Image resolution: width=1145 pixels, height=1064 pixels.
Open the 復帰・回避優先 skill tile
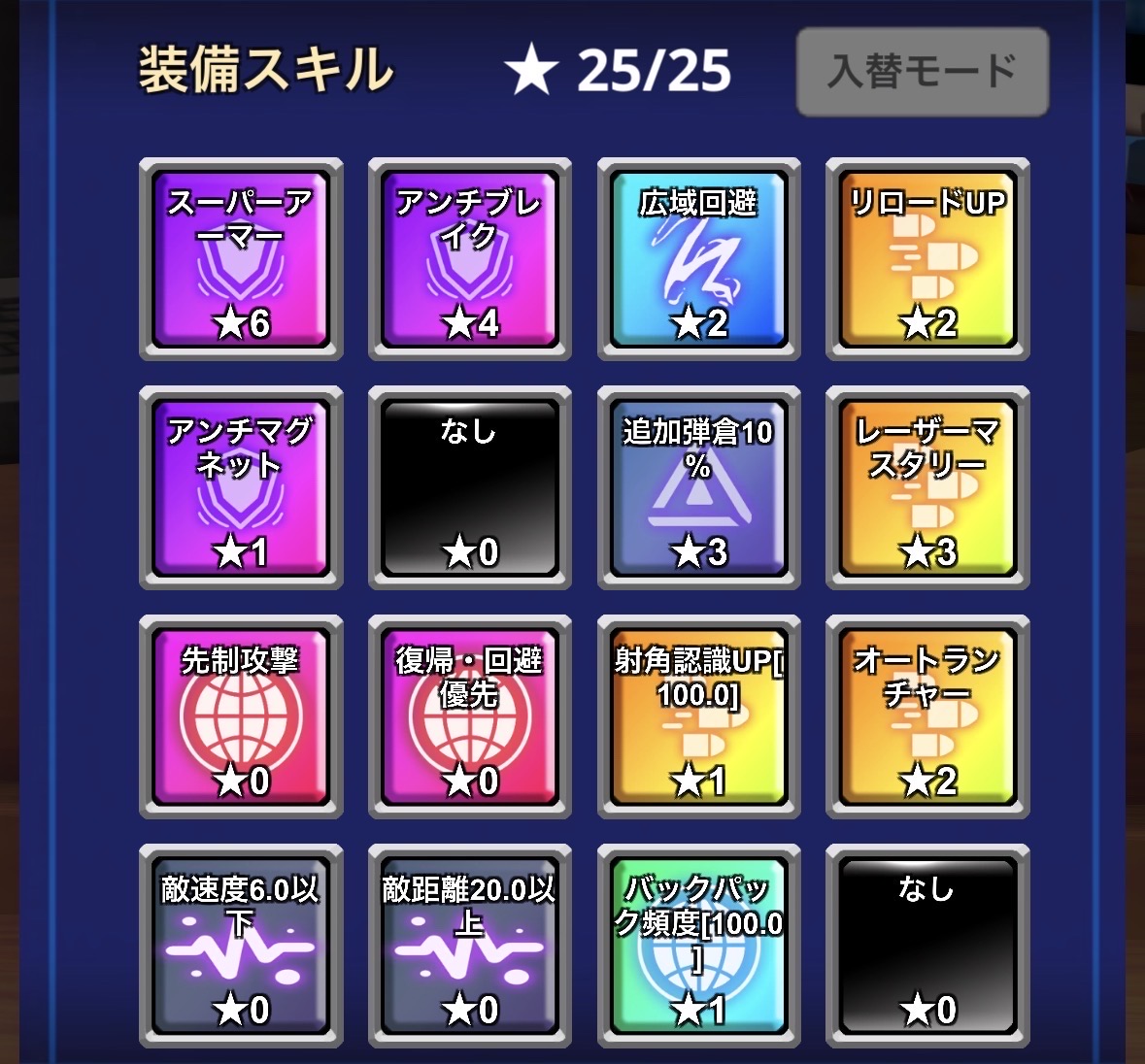(470, 717)
